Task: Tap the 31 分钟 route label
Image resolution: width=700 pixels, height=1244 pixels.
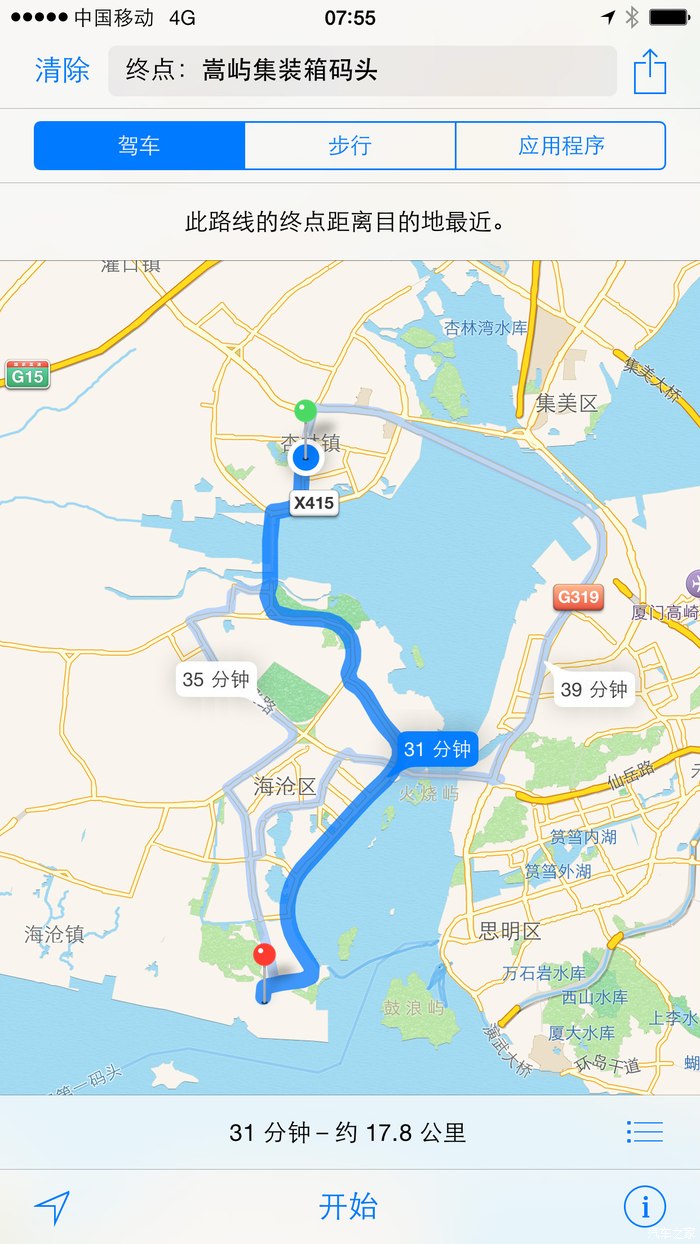Action: click(437, 748)
